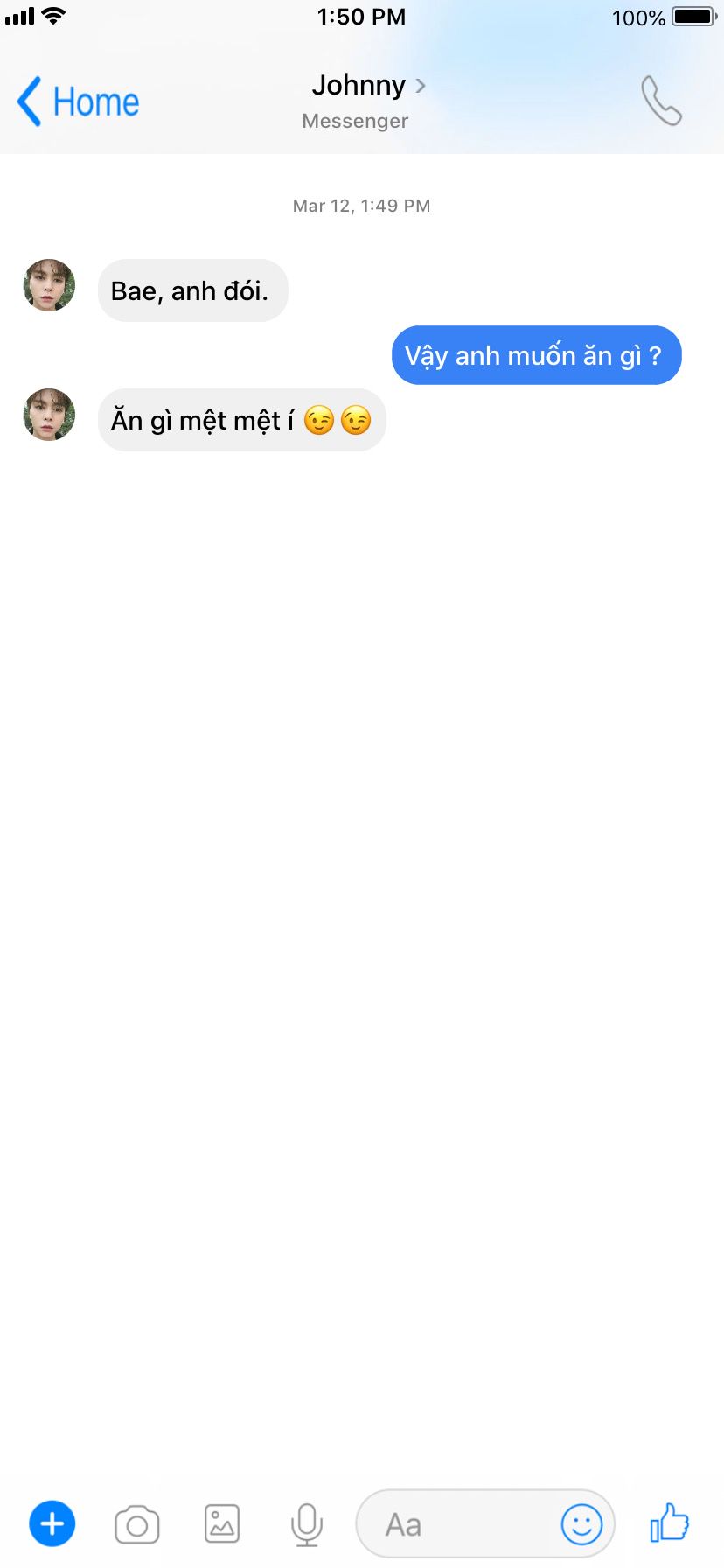Open the blue plus menu
724x1568 pixels.
pos(52,1523)
